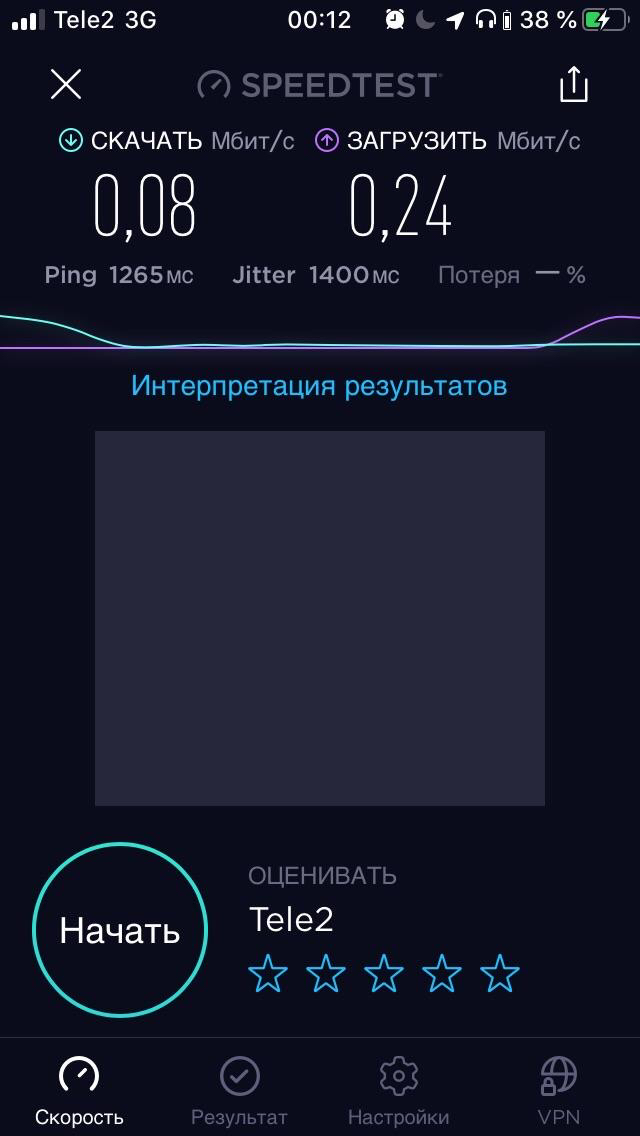Go to the VPN tab
Screen dimensions: 640x1136
tap(557, 1091)
